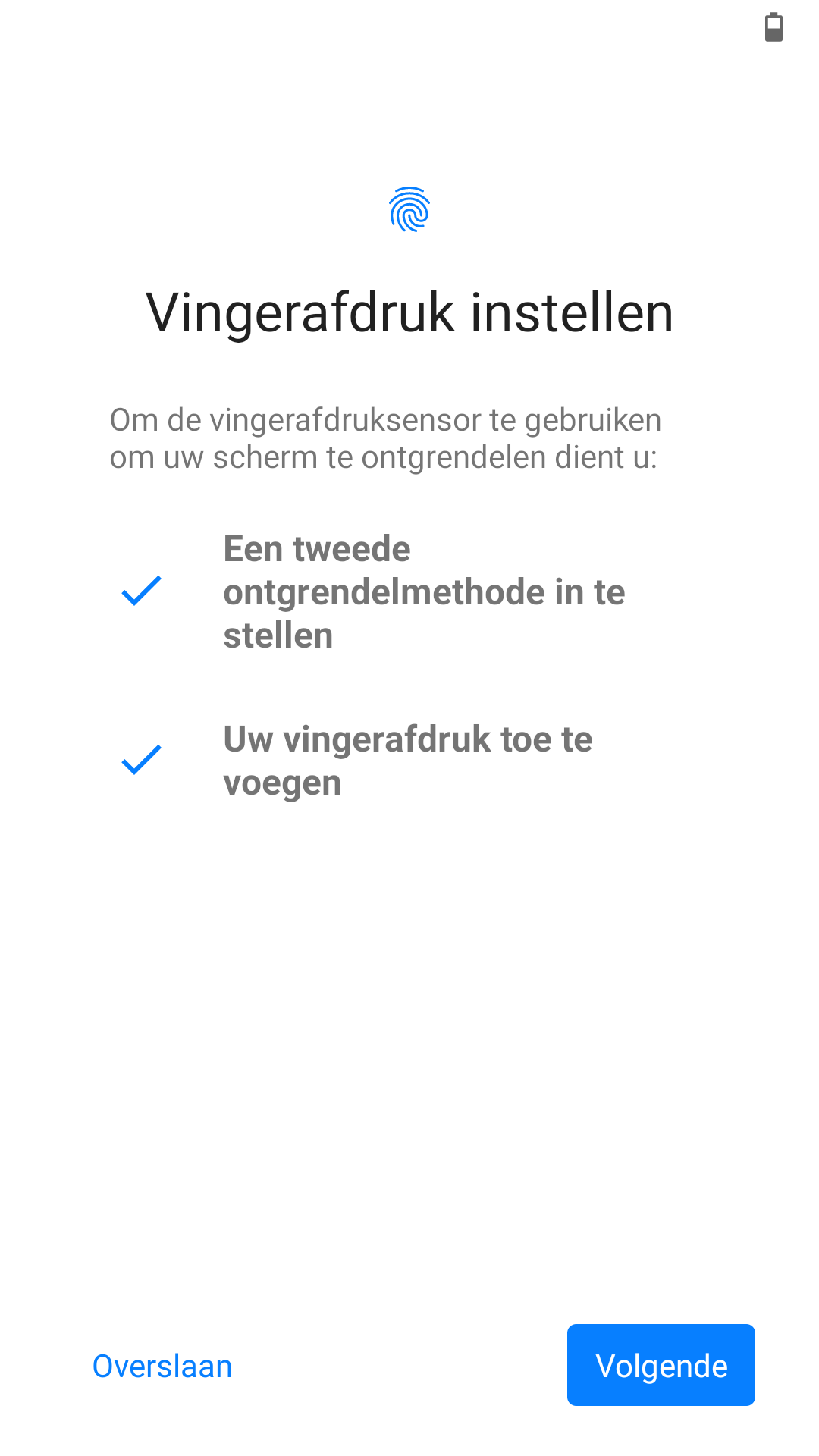Tap the title 'Vingerafdruk instellen'
819x1456 pixels.
click(409, 312)
